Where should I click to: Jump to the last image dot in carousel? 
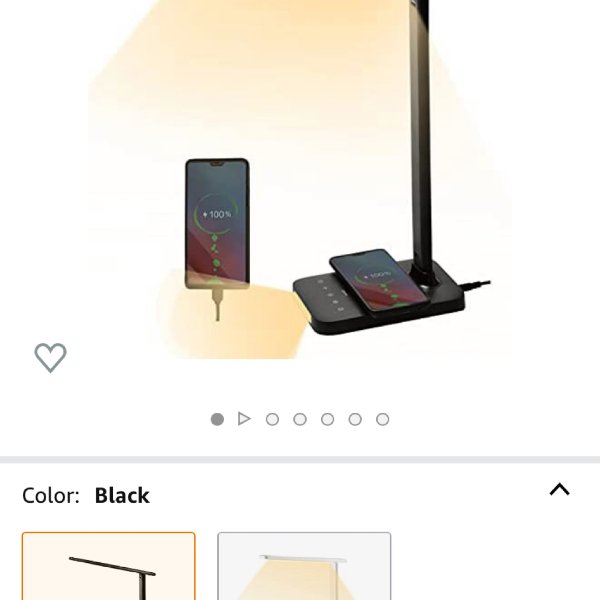[x=382, y=419]
